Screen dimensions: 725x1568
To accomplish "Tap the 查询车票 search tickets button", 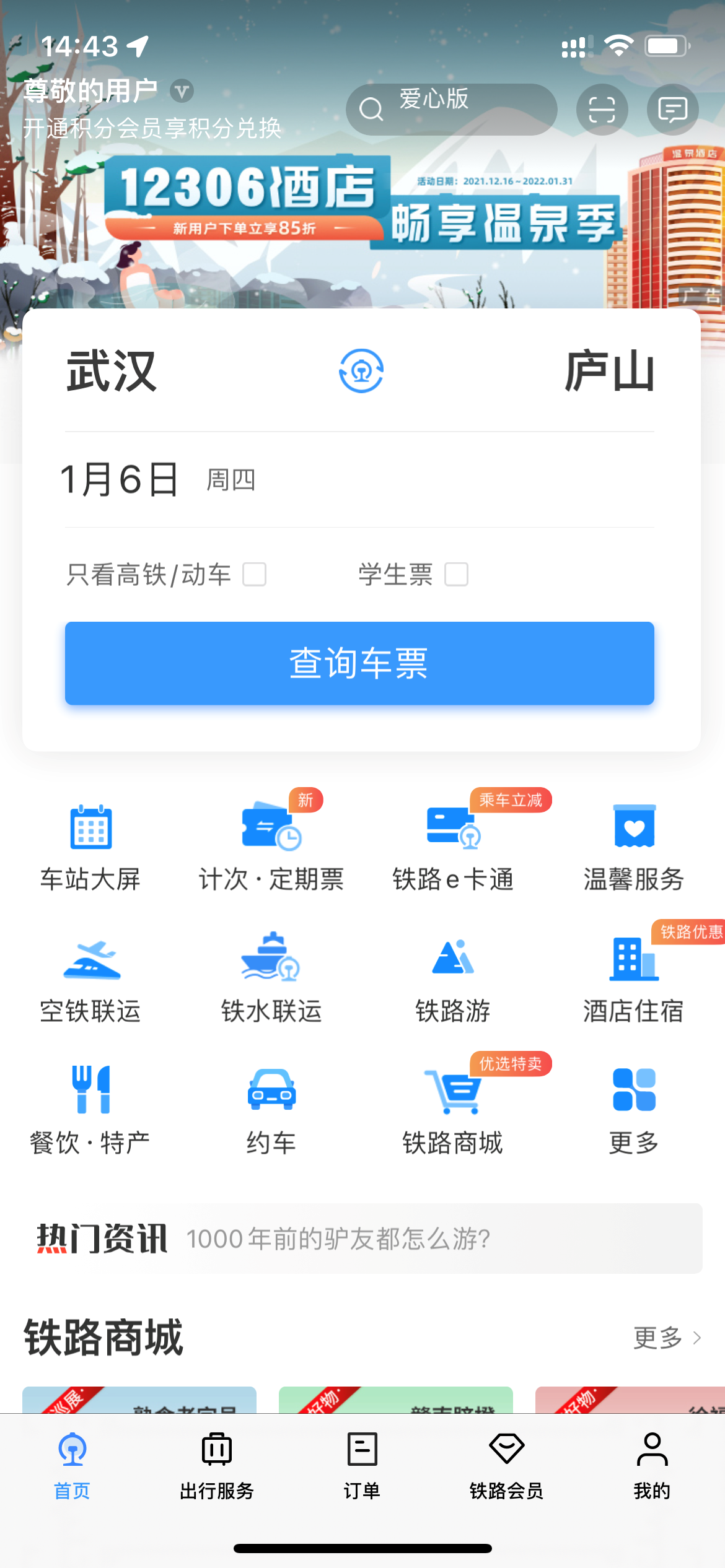I will [x=362, y=663].
